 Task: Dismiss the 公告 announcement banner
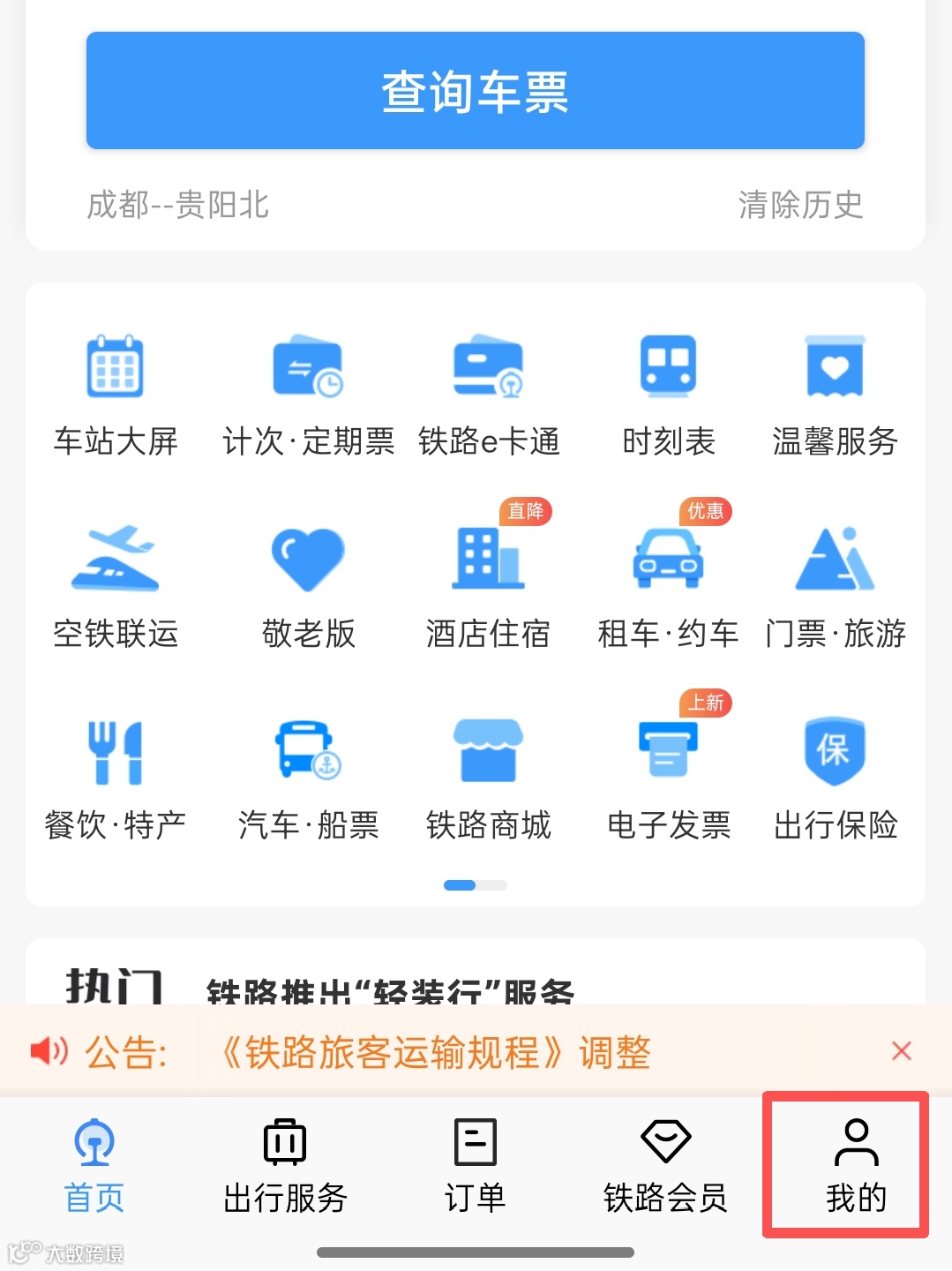902,1051
